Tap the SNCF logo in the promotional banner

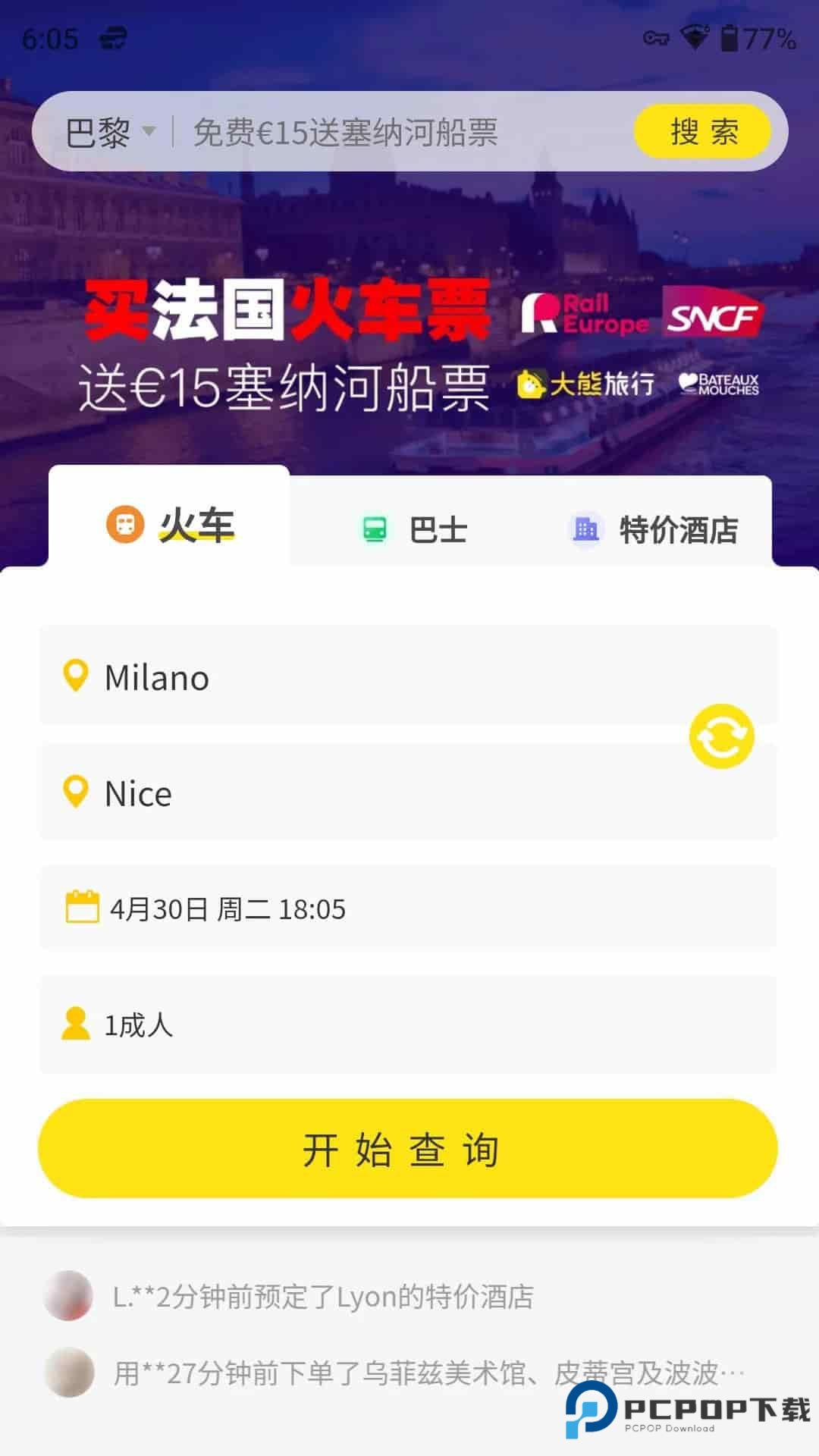point(711,315)
